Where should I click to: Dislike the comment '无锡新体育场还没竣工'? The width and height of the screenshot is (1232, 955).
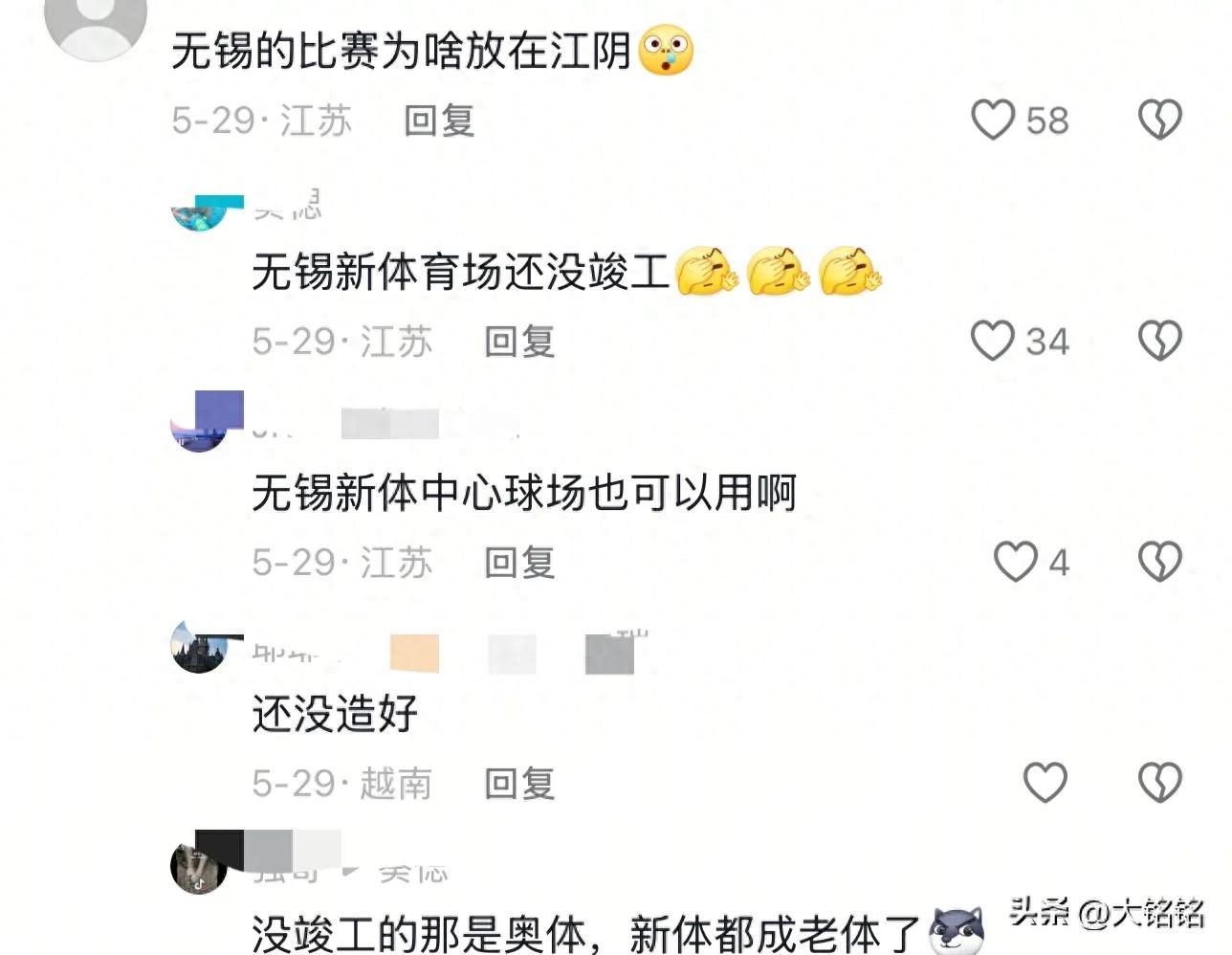click(x=1159, y=341)
